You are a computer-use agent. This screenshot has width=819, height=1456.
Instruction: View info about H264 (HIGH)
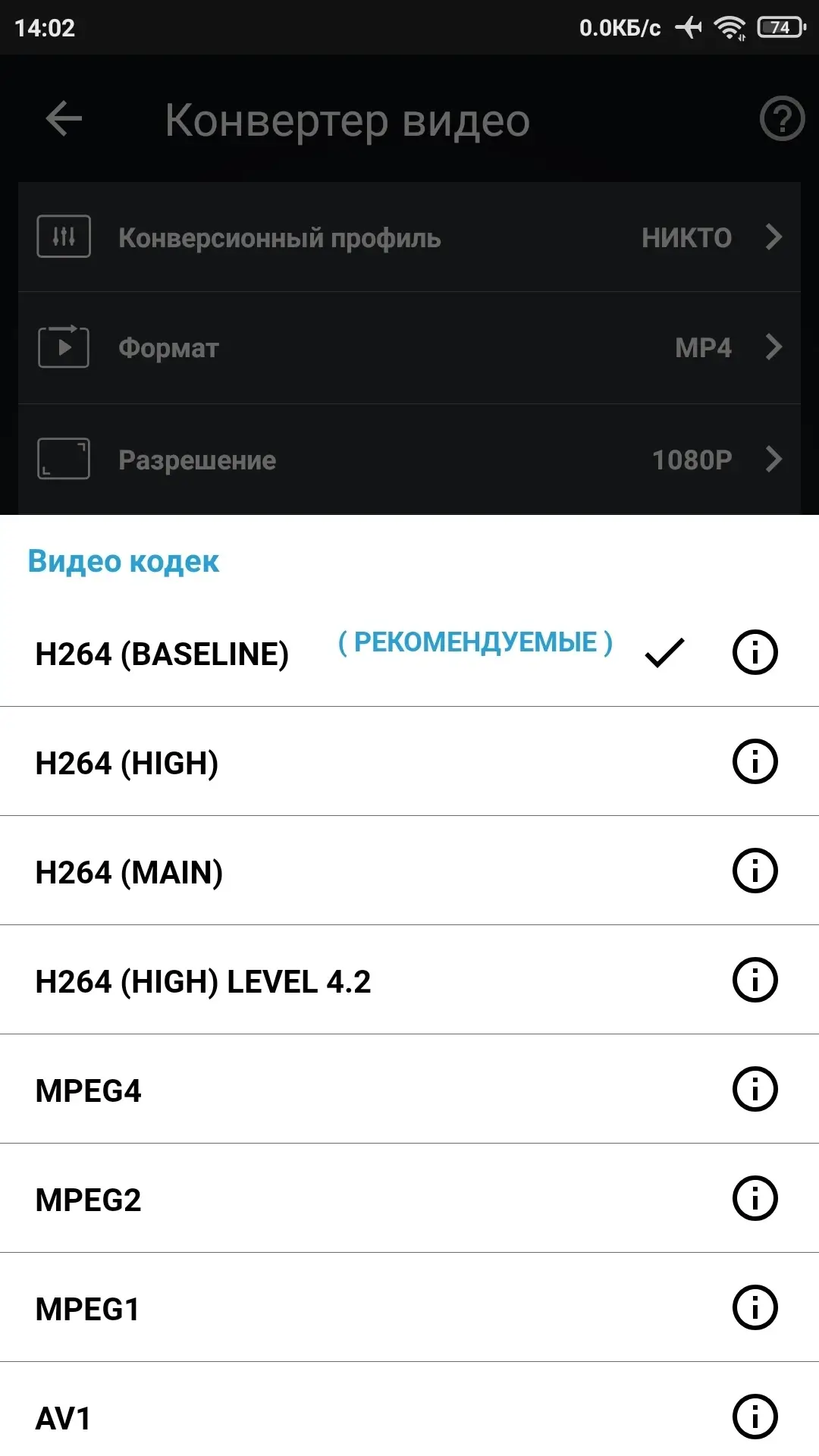click(x=755, y=761)
